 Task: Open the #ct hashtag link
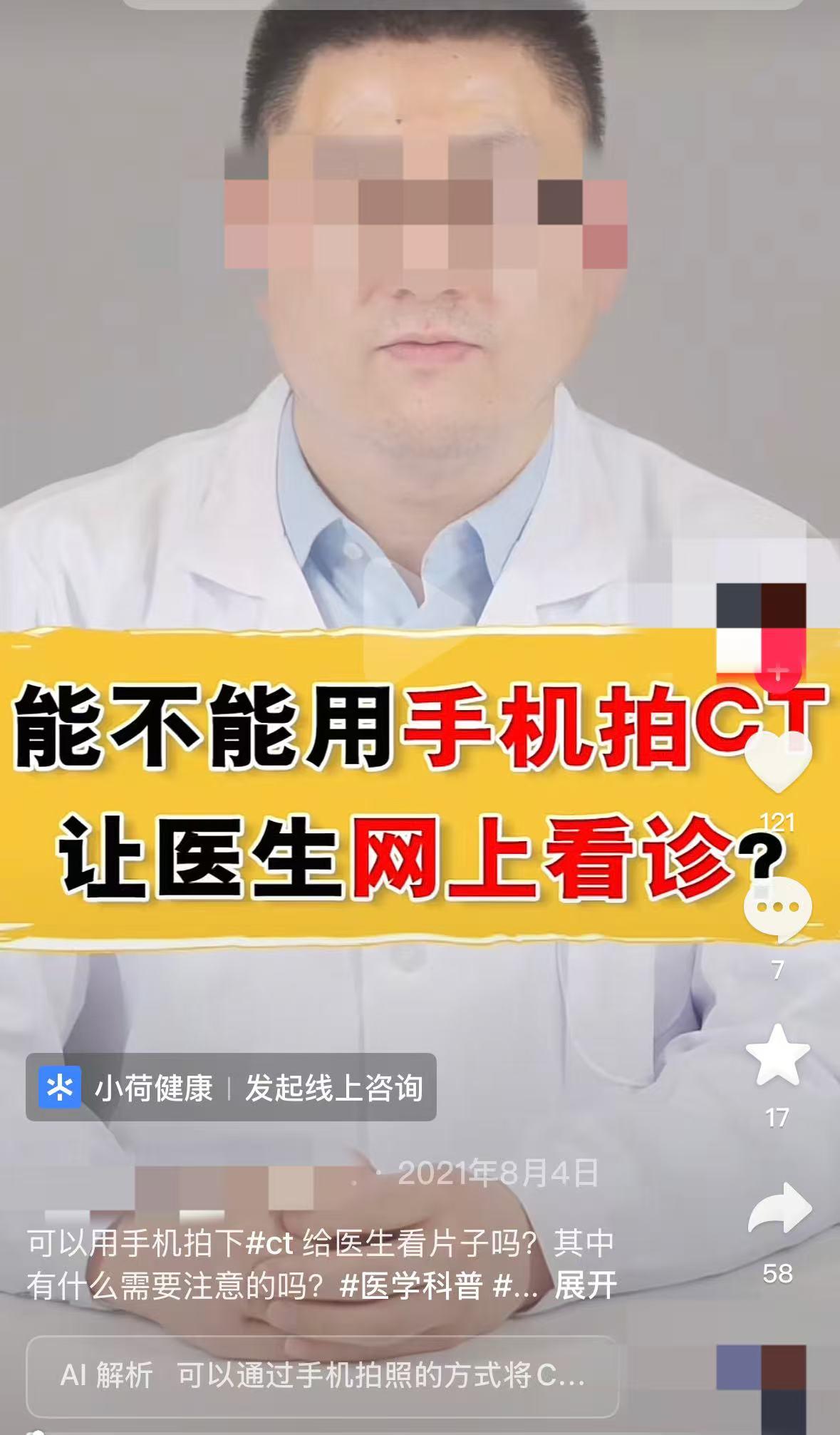click(x=269, y=1244)
